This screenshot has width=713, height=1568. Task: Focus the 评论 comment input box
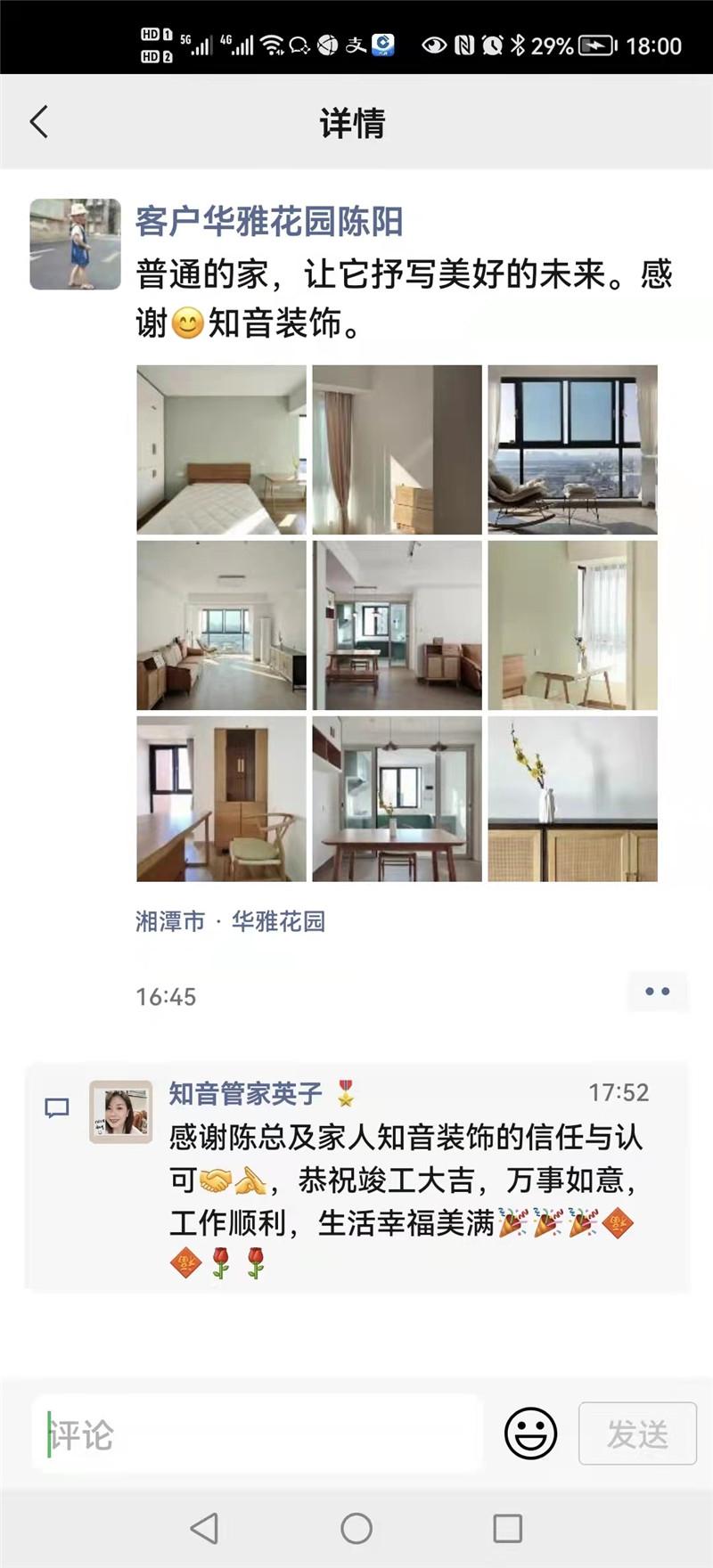coord(258,1434)
